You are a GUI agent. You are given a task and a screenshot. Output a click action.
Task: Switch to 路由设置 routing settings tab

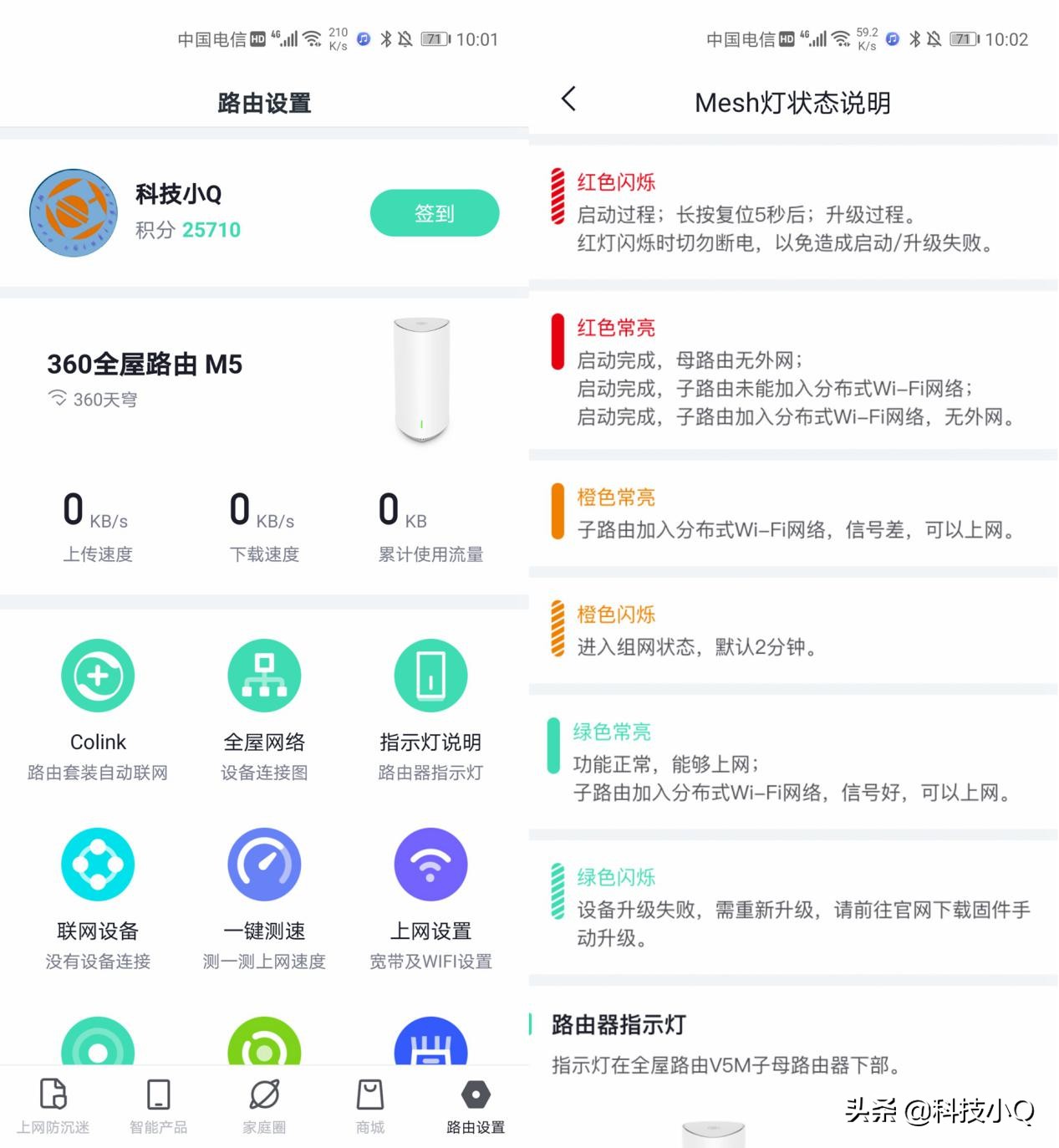coord(474,1104)
